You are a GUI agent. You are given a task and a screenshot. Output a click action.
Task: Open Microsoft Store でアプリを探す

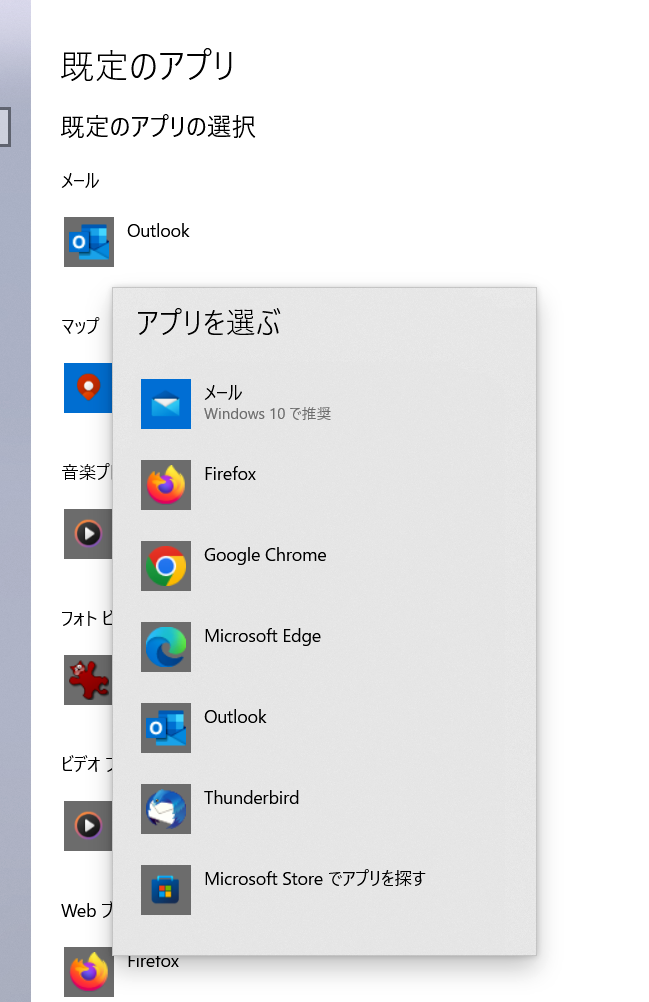tap(314, 889)
